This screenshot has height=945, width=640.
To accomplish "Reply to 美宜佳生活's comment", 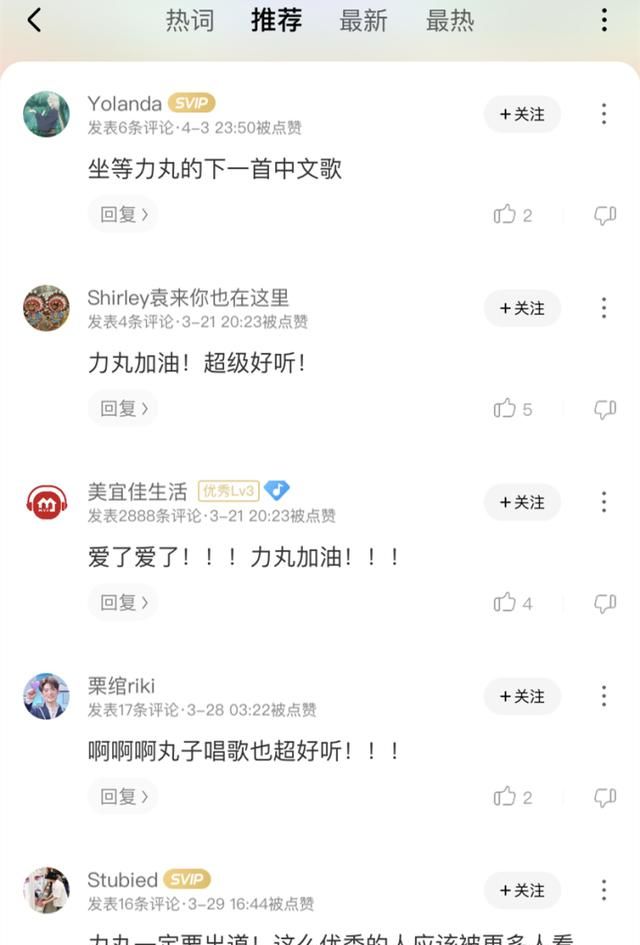I will click(x=123, y=602).
